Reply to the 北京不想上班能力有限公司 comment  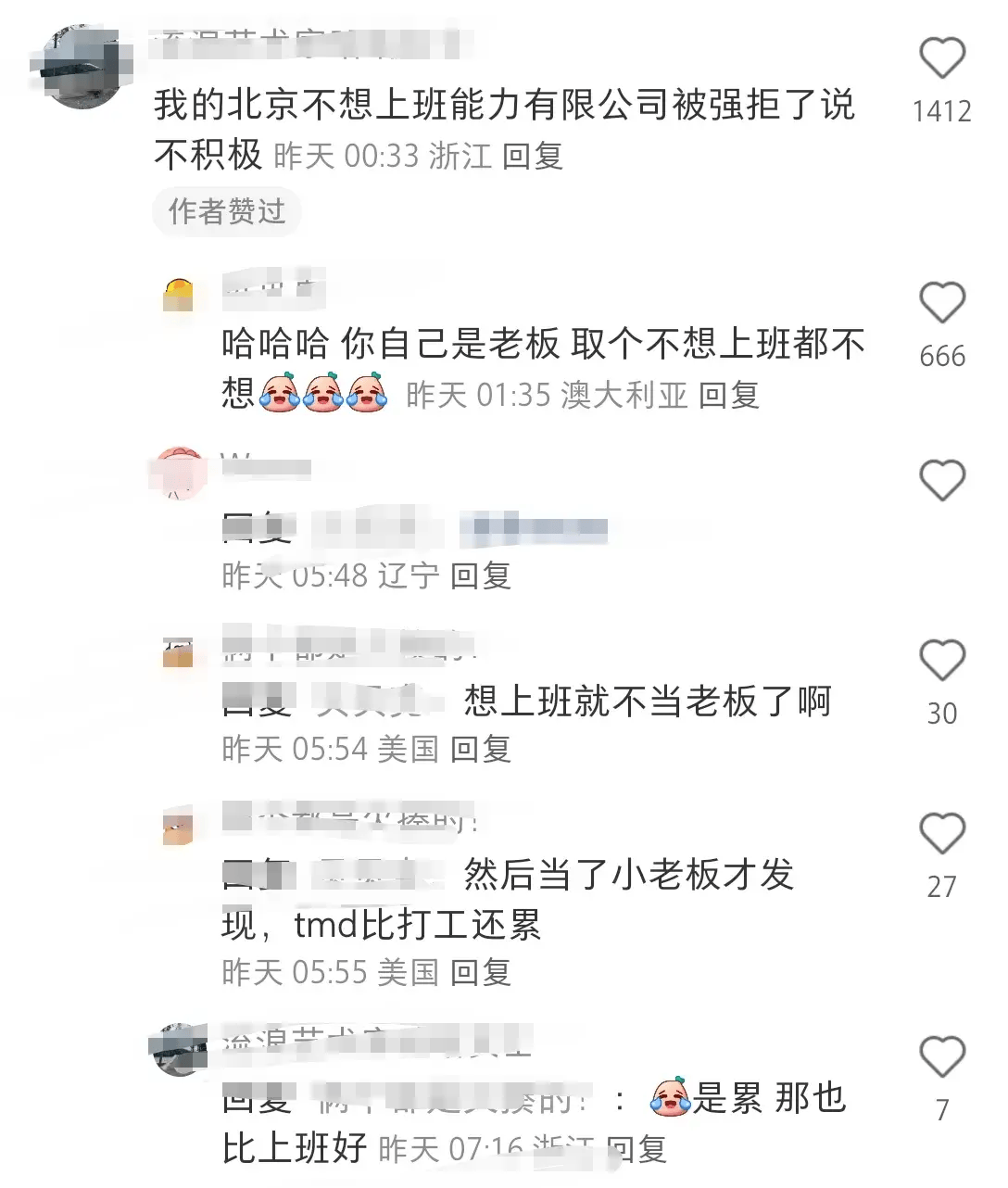coord(533,156)
